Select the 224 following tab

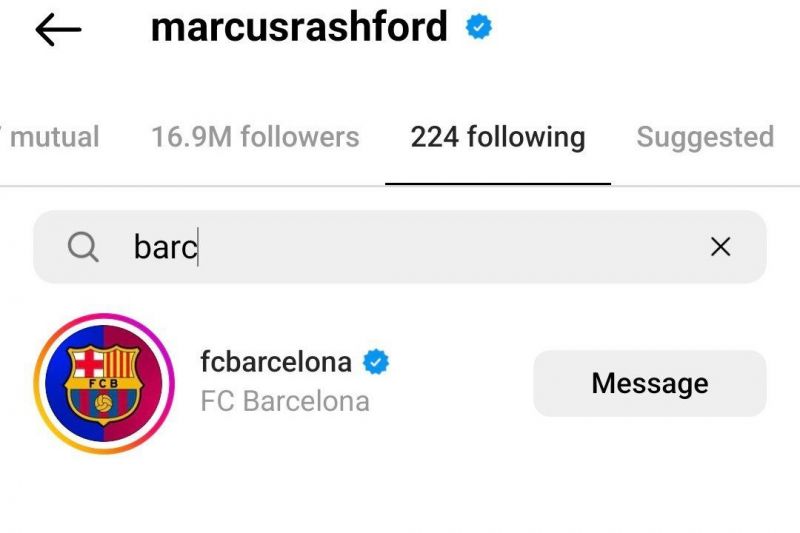(x=497, y=136)
